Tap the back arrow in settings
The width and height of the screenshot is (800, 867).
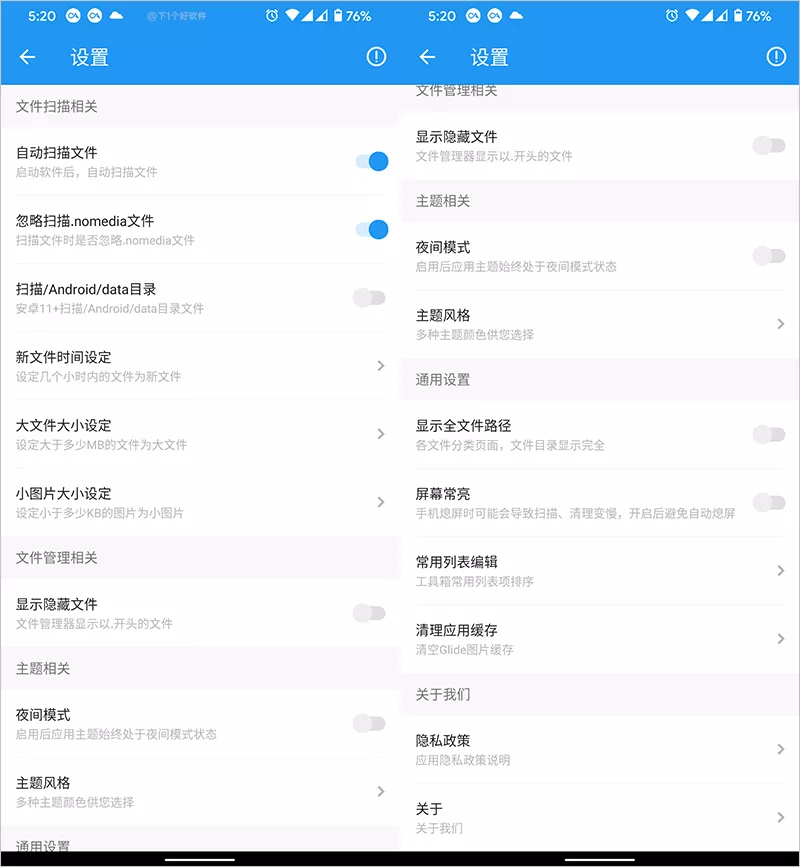click(x=27, y=57)
